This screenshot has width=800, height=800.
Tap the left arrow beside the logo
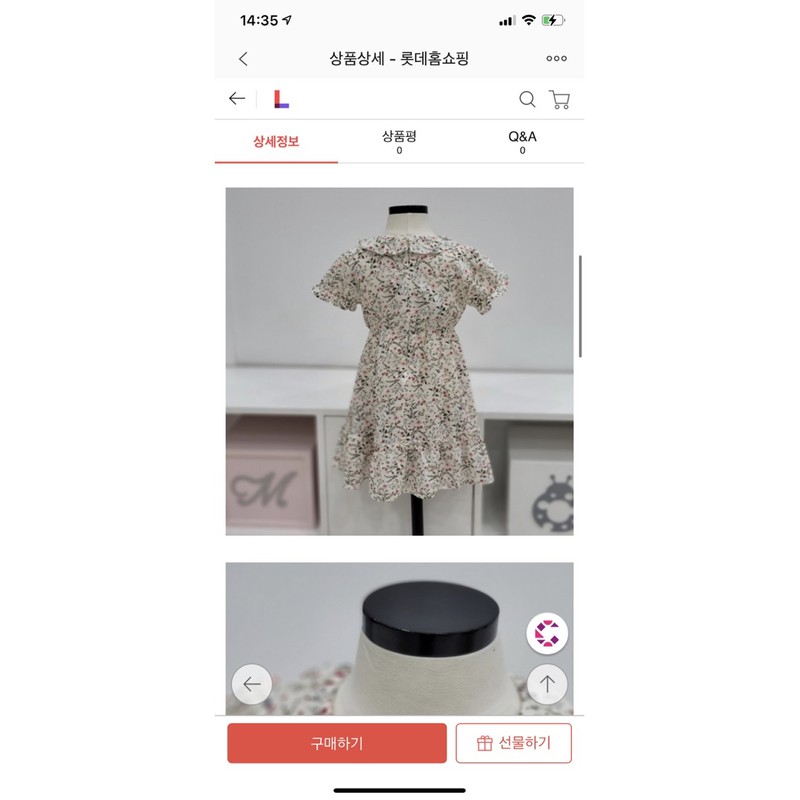pyautogui.click(x=237, y=98)
